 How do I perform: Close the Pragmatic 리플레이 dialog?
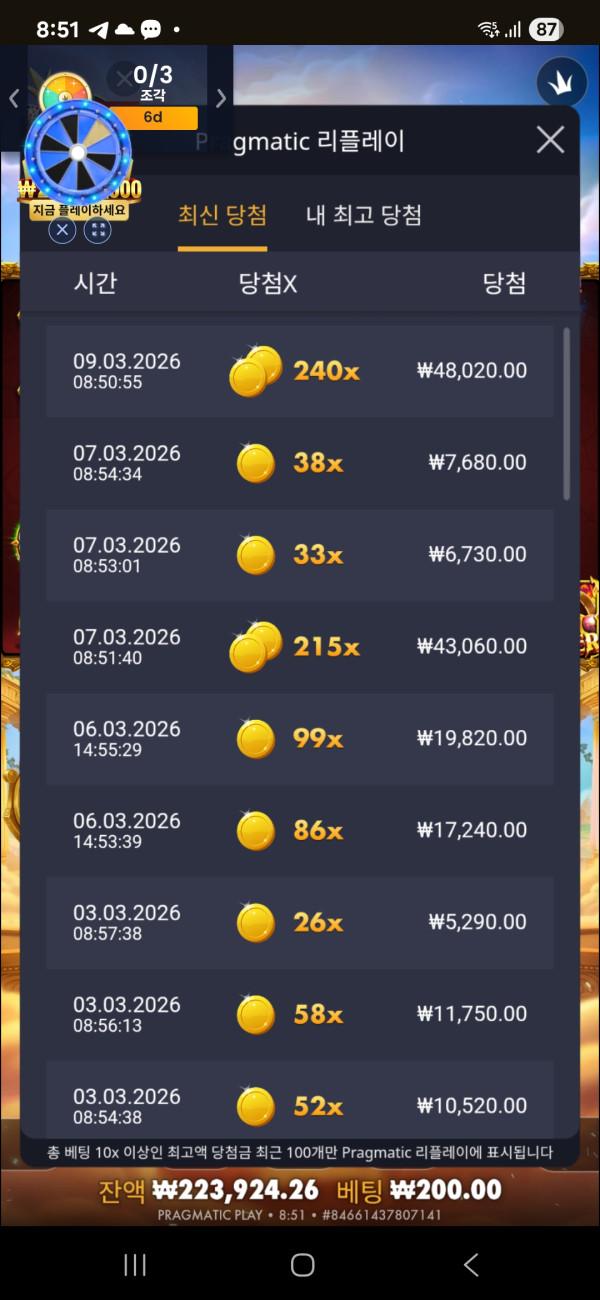click(x=550, y=140)
